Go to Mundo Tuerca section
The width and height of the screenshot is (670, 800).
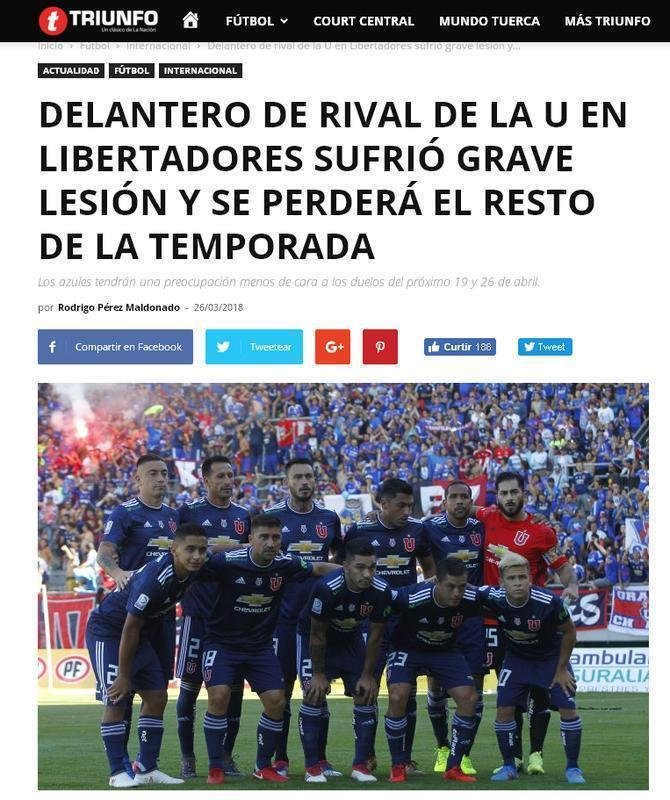click(489, 21)
